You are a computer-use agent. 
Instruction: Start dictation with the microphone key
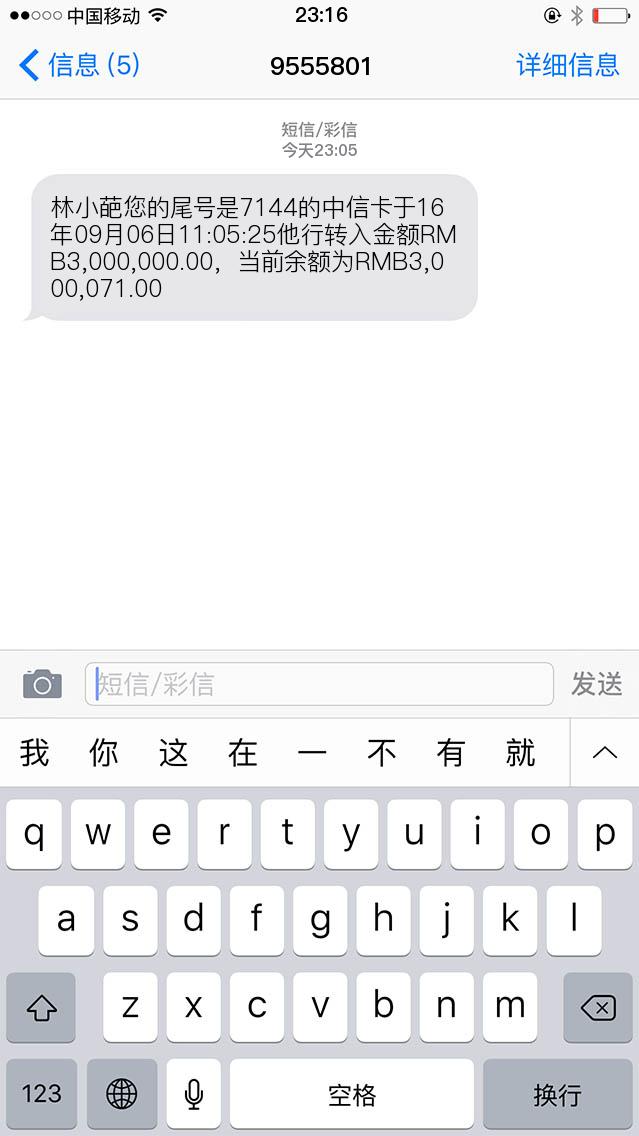194,1094
